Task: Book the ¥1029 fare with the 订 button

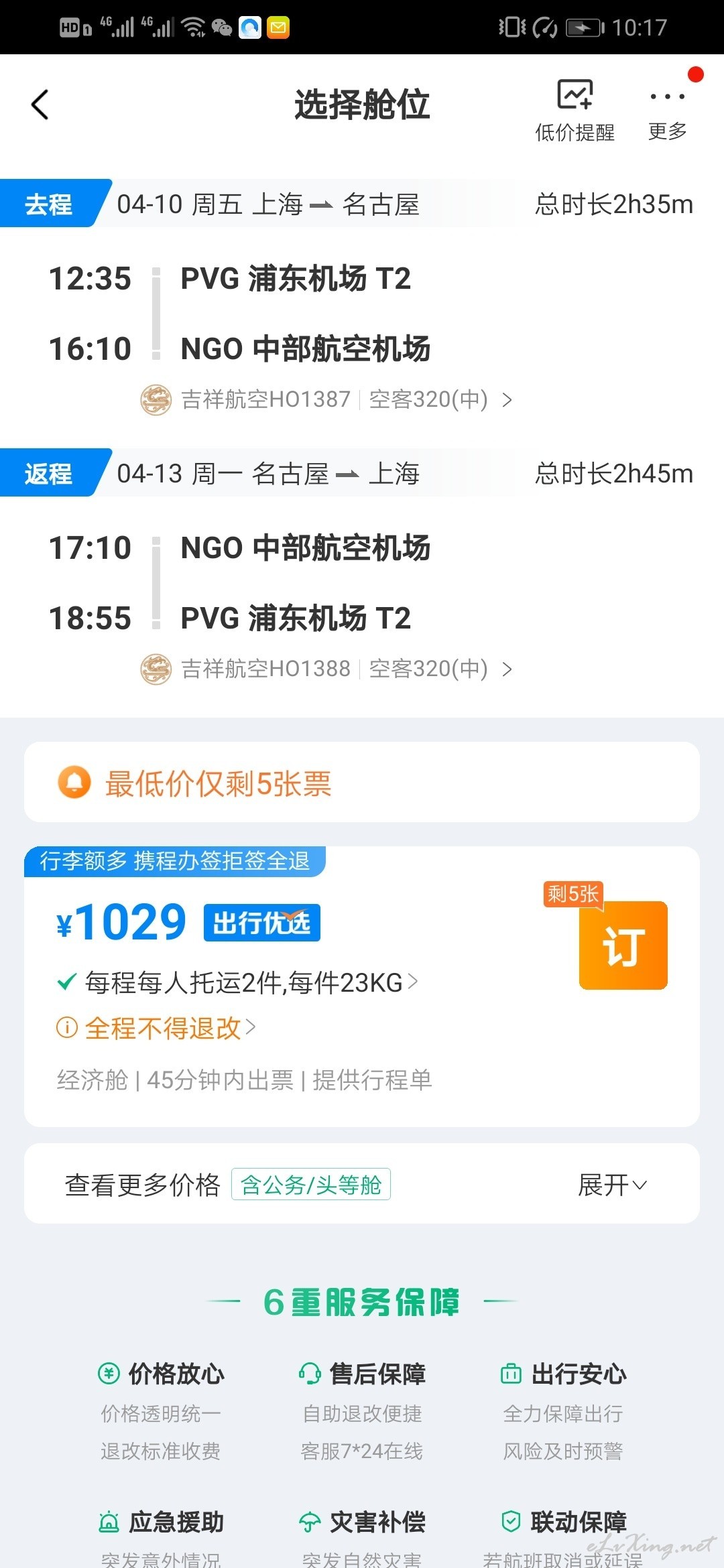Action: coord(623,945)
